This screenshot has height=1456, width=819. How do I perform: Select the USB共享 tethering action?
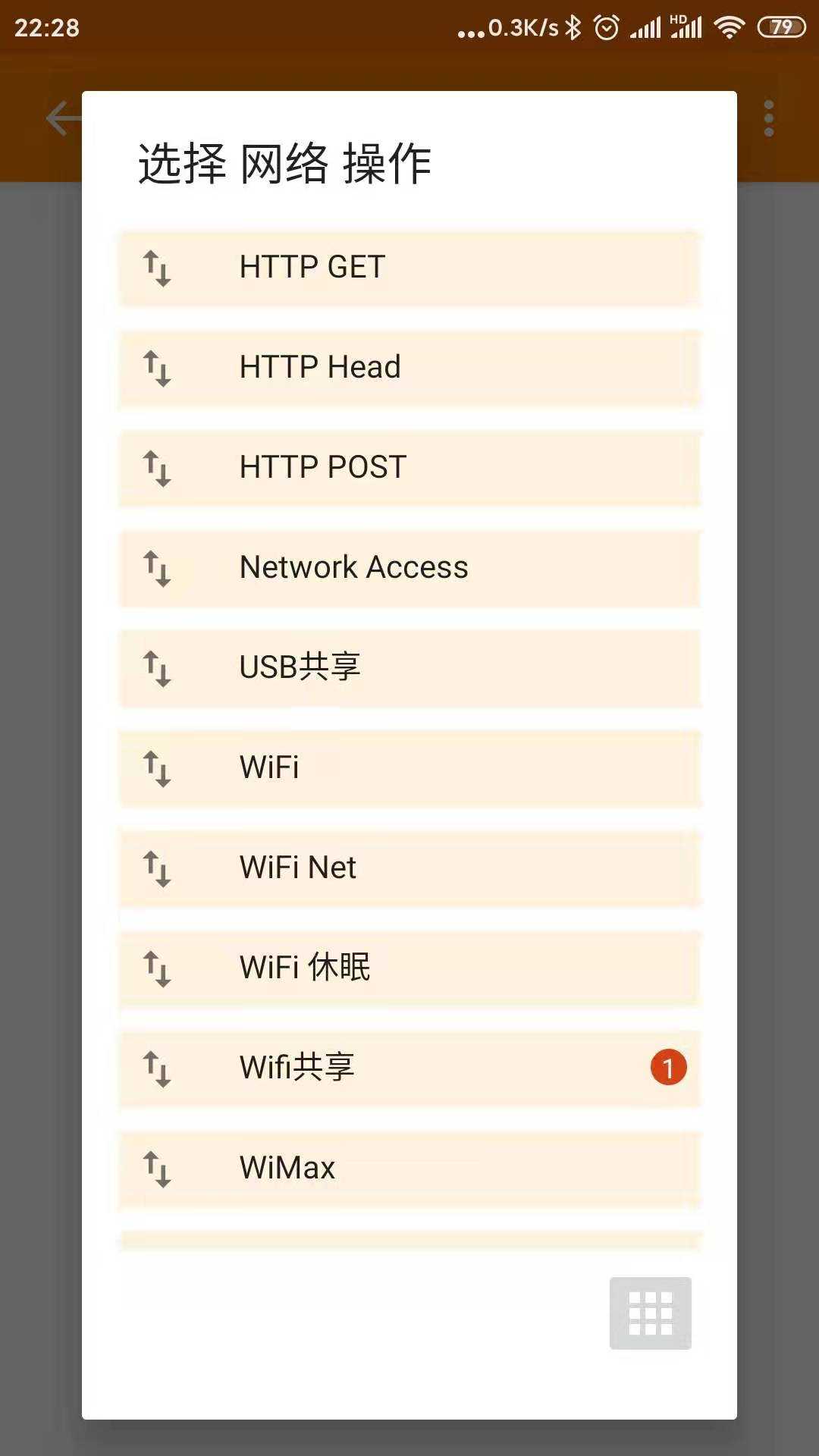coord(409,667)
